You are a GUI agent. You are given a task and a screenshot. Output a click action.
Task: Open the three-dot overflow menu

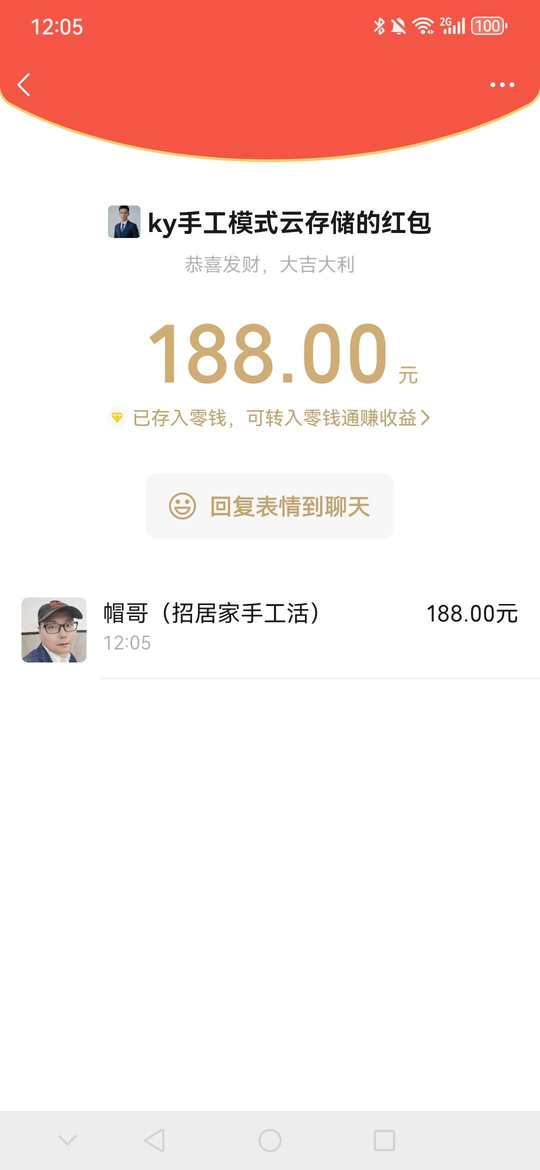click(x=502, y=85)
